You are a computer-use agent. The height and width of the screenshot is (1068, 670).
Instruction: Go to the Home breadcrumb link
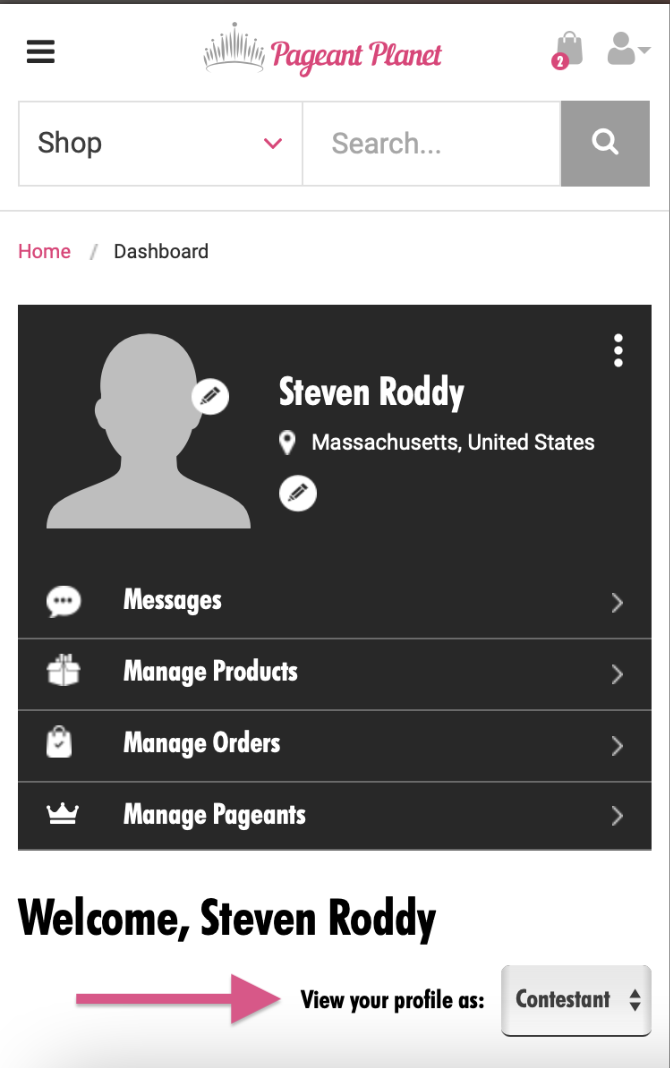[x=44, y=251]
